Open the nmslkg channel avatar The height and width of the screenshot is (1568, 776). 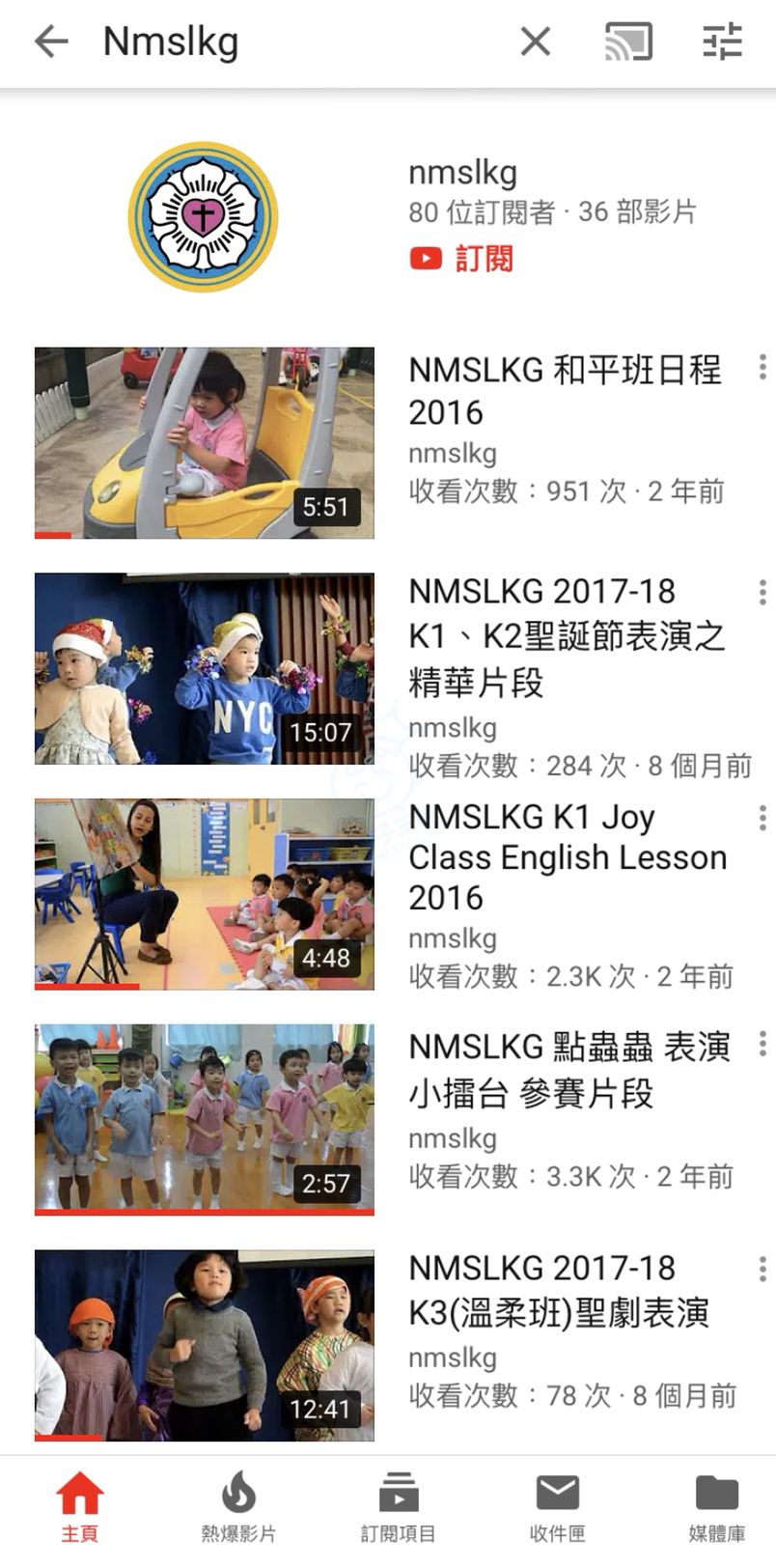coord(204,217)
